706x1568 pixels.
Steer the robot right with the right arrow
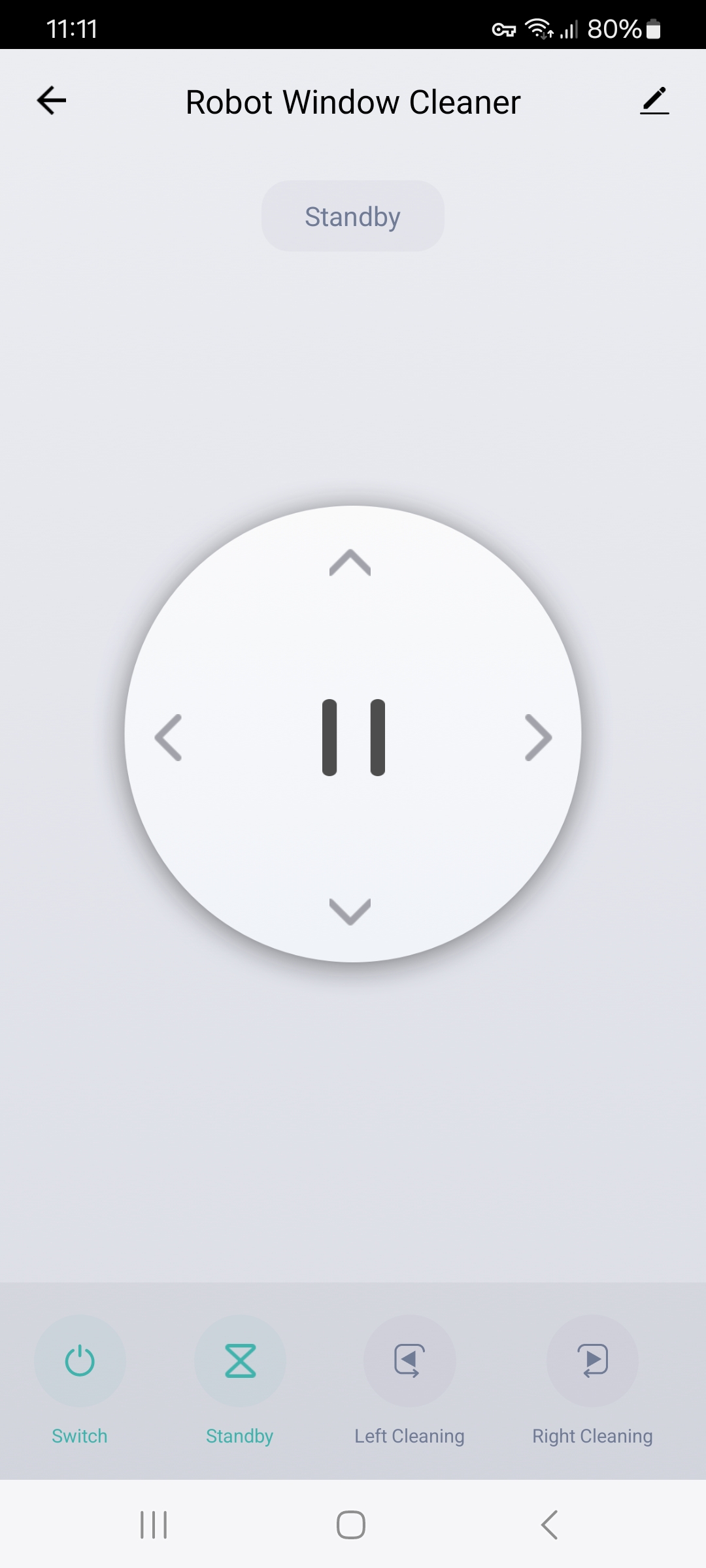(x=538, y=738)
